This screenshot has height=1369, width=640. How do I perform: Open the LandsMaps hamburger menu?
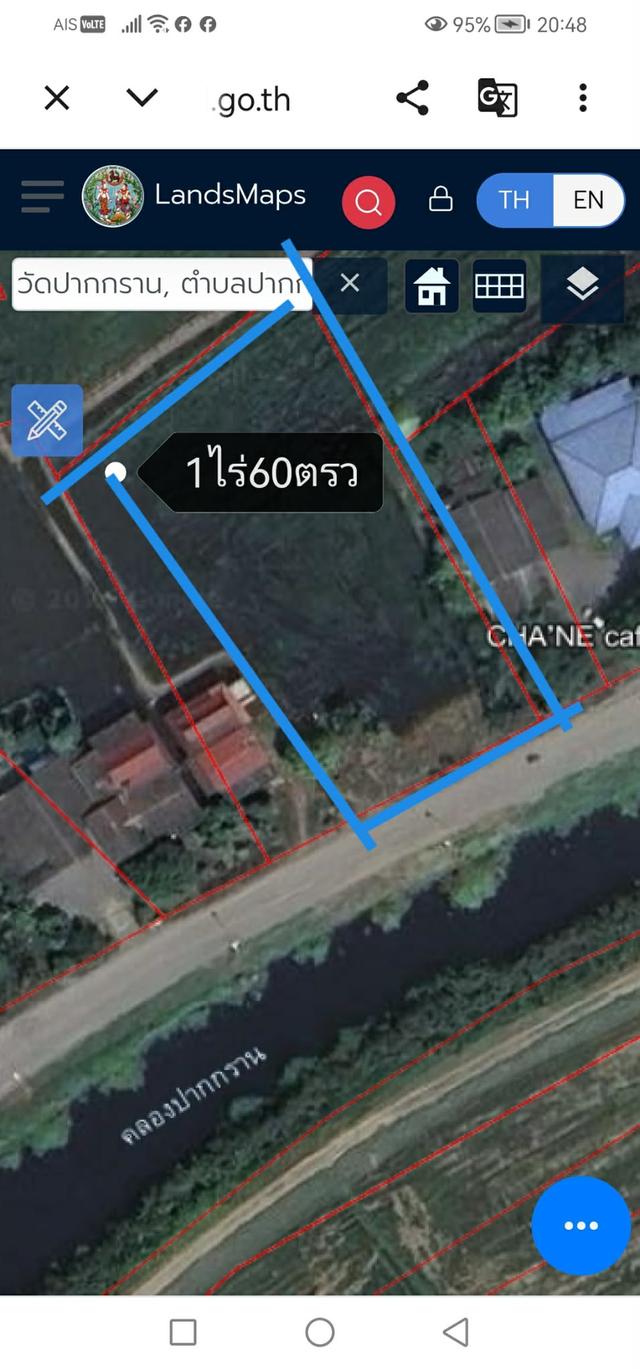(42, 197)
